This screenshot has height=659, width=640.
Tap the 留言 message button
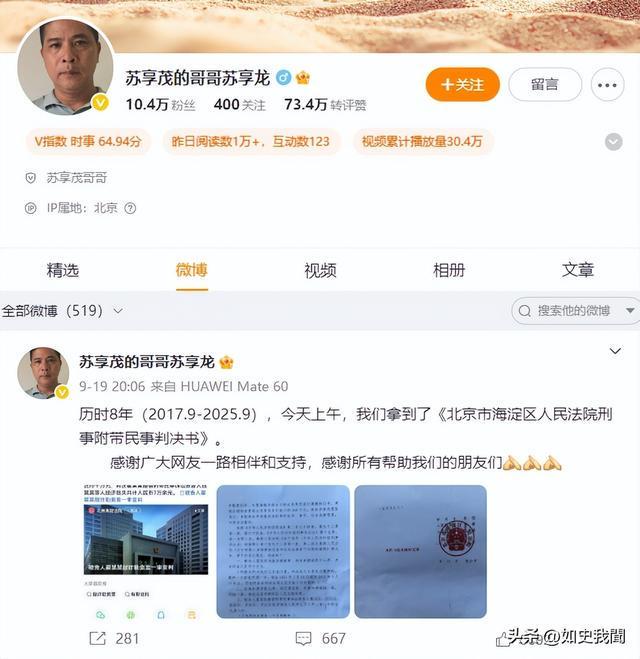545,85
